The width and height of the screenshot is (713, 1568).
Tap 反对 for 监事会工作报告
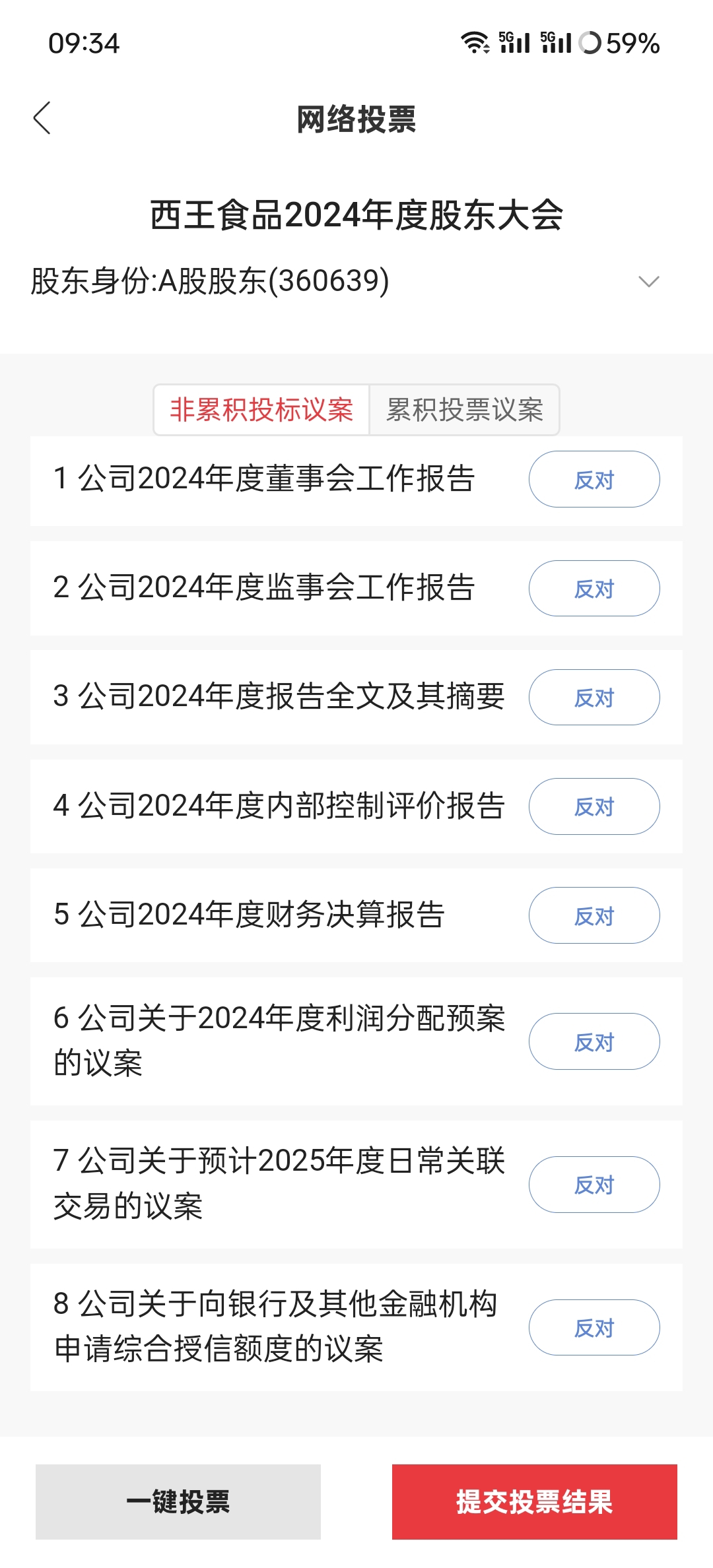tap(594, 588)
